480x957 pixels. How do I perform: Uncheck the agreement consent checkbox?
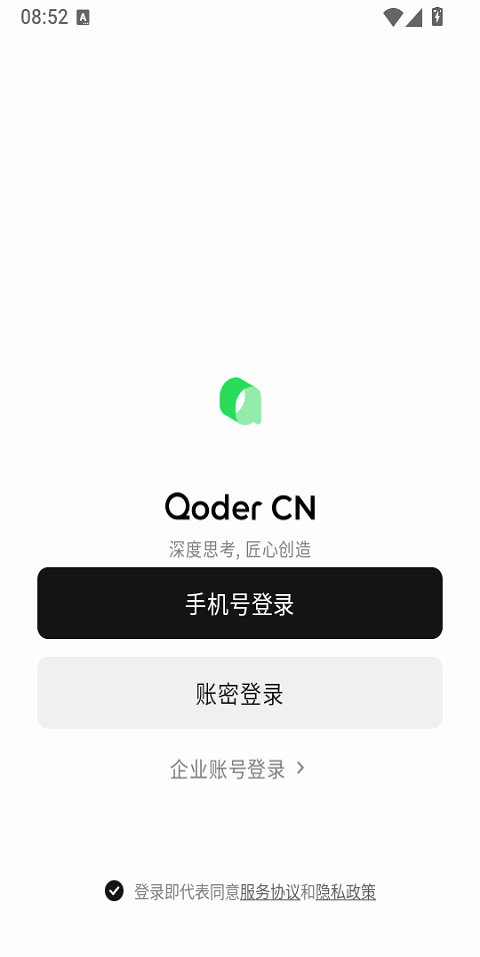click(114, 891)
